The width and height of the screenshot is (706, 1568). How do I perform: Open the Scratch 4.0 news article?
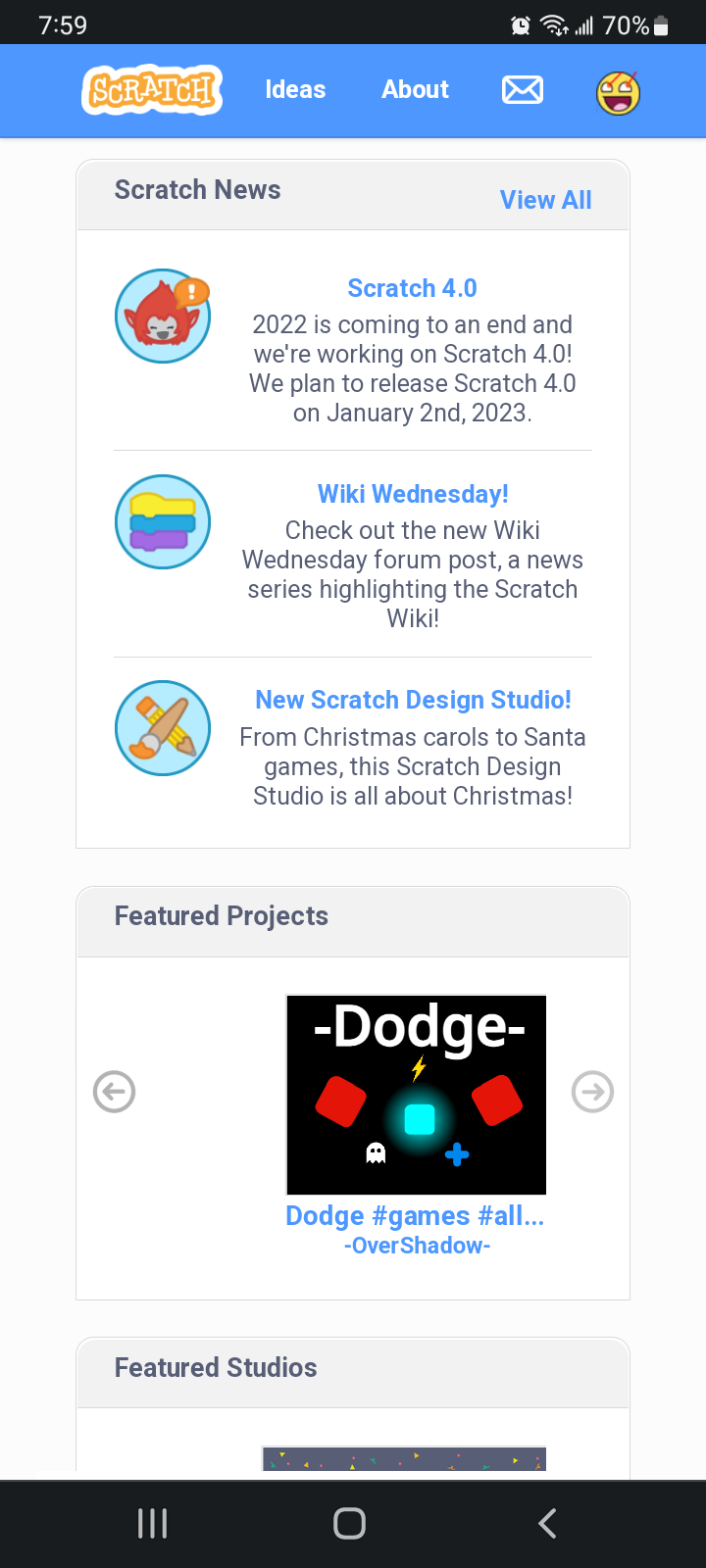(413, 288)
